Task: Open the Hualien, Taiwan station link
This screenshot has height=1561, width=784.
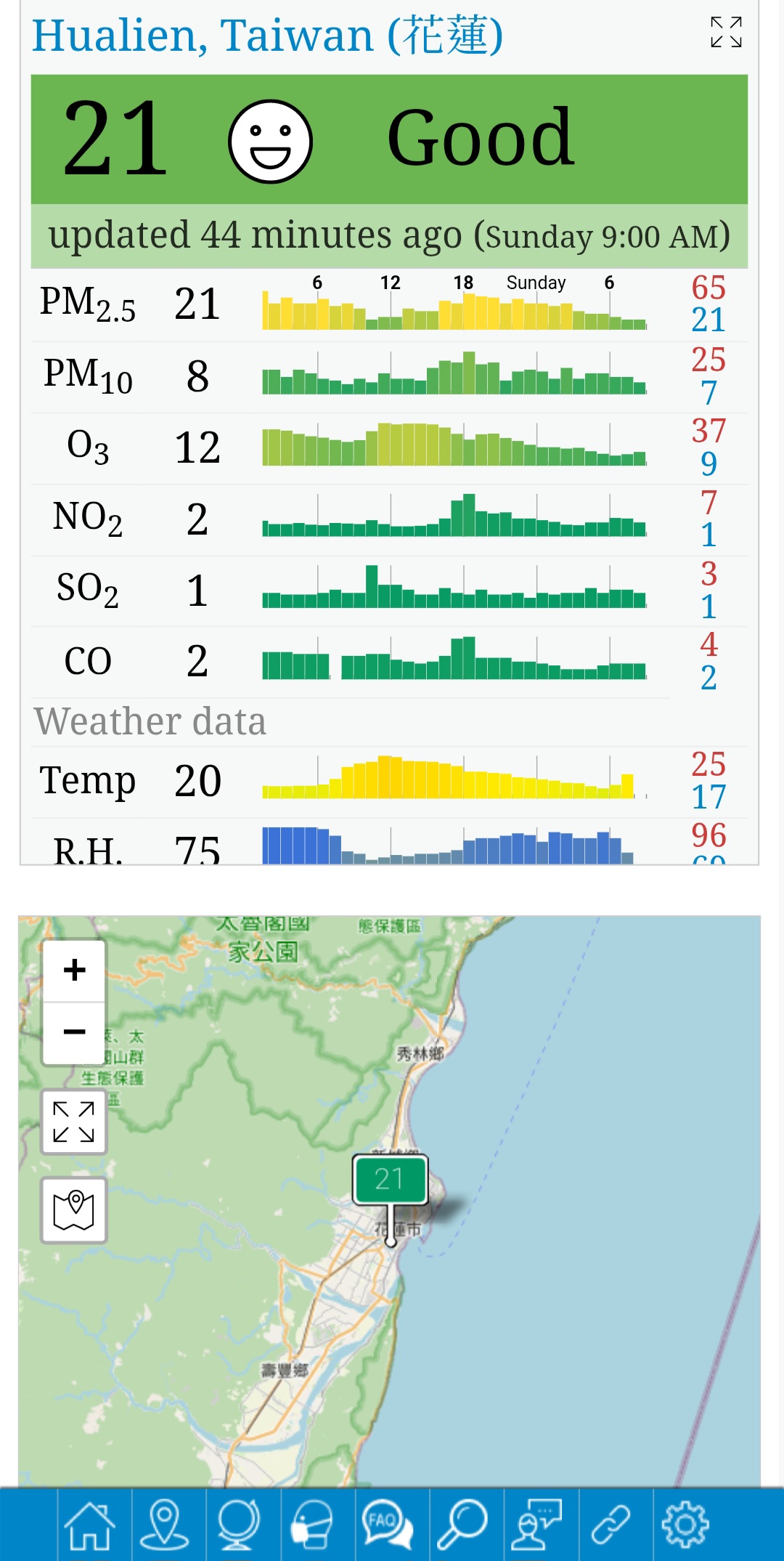Action: click(267, 35)
